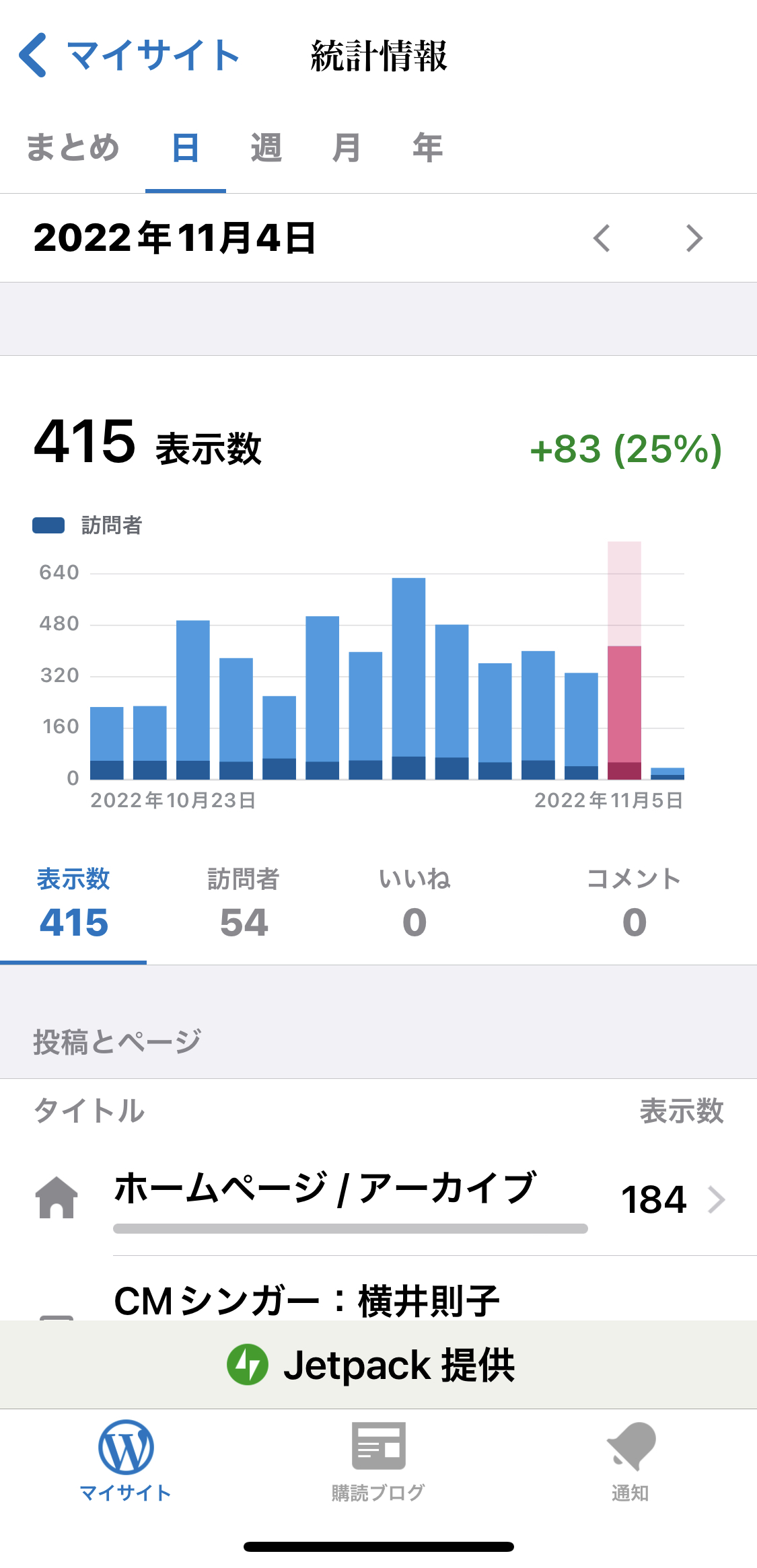Select the コメント stat
Image resolution: width=757 pixels, height=1568 pixels.
(634, 903)
